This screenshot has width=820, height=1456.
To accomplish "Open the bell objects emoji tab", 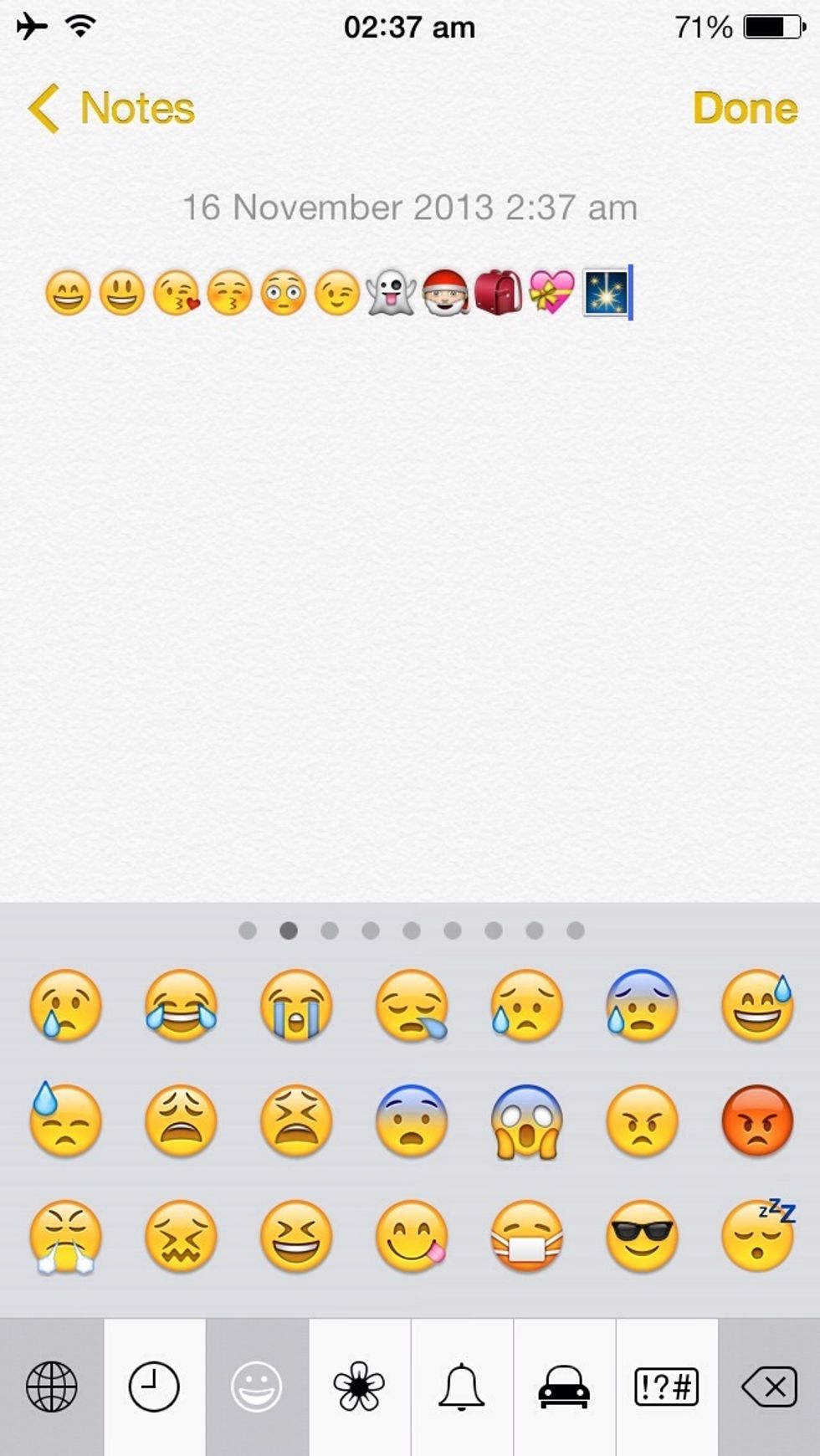I will pyautogui.click(x=461, y=1387).
